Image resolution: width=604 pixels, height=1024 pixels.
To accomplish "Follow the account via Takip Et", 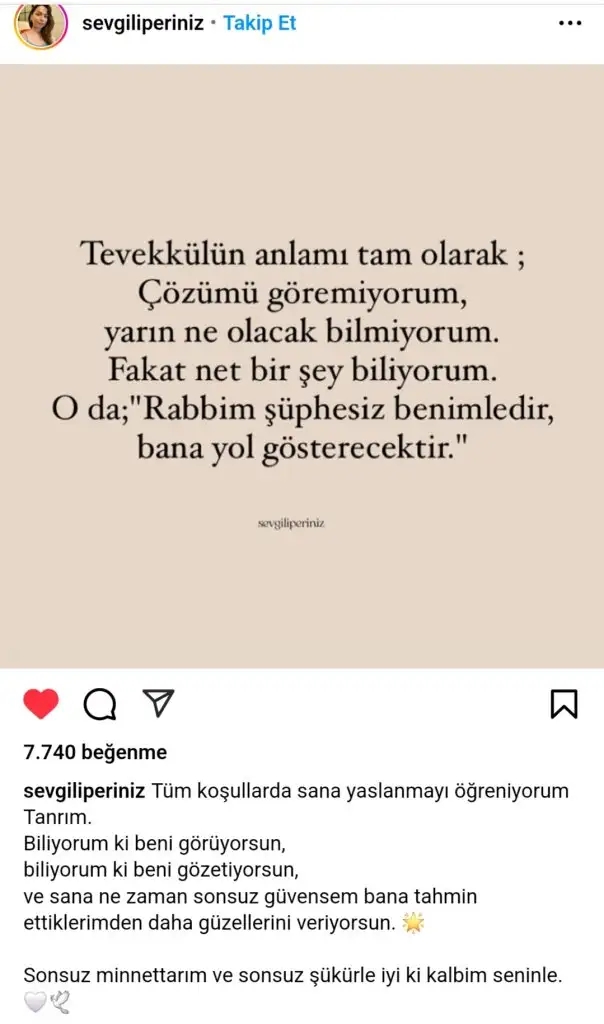I will 260,23.
